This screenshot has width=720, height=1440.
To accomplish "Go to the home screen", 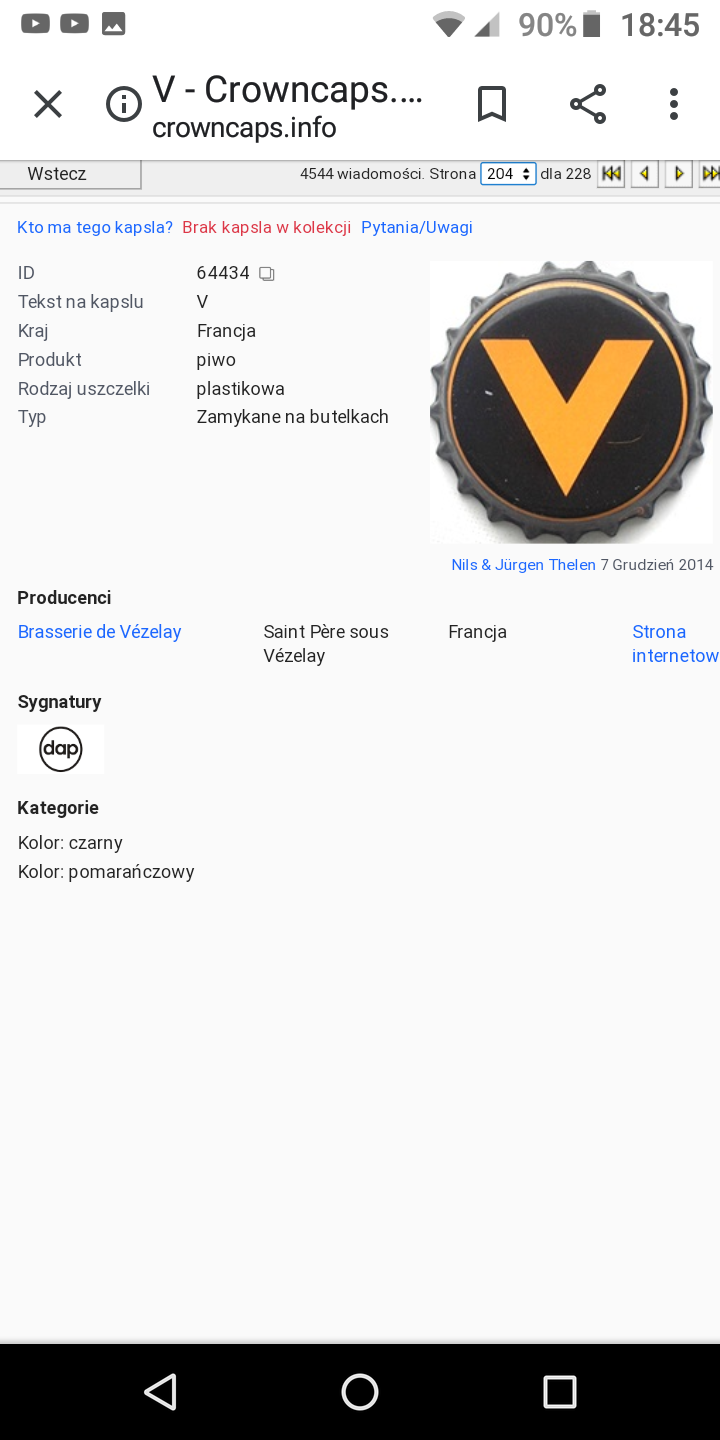I will tap(360, 1391).
